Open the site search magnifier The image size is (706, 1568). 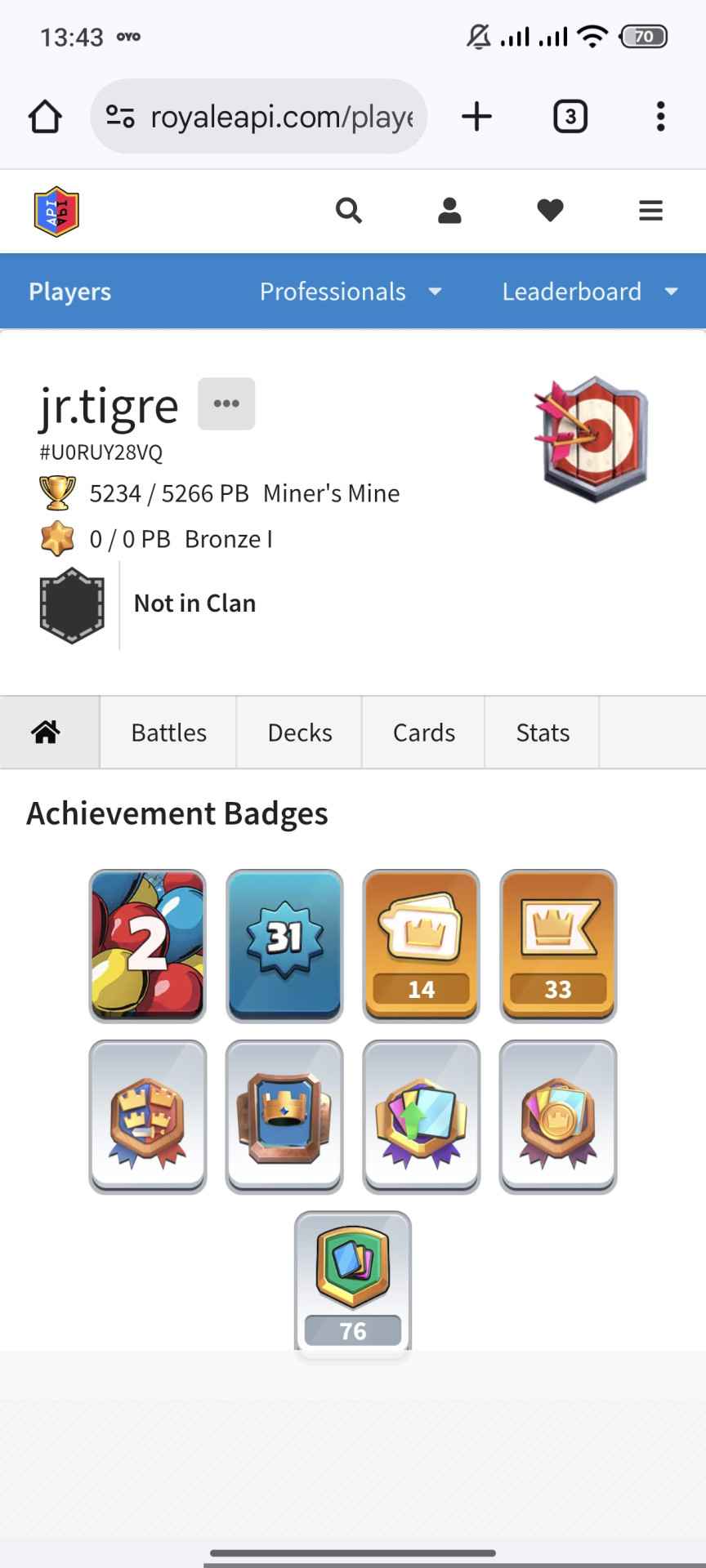point(349,211)
